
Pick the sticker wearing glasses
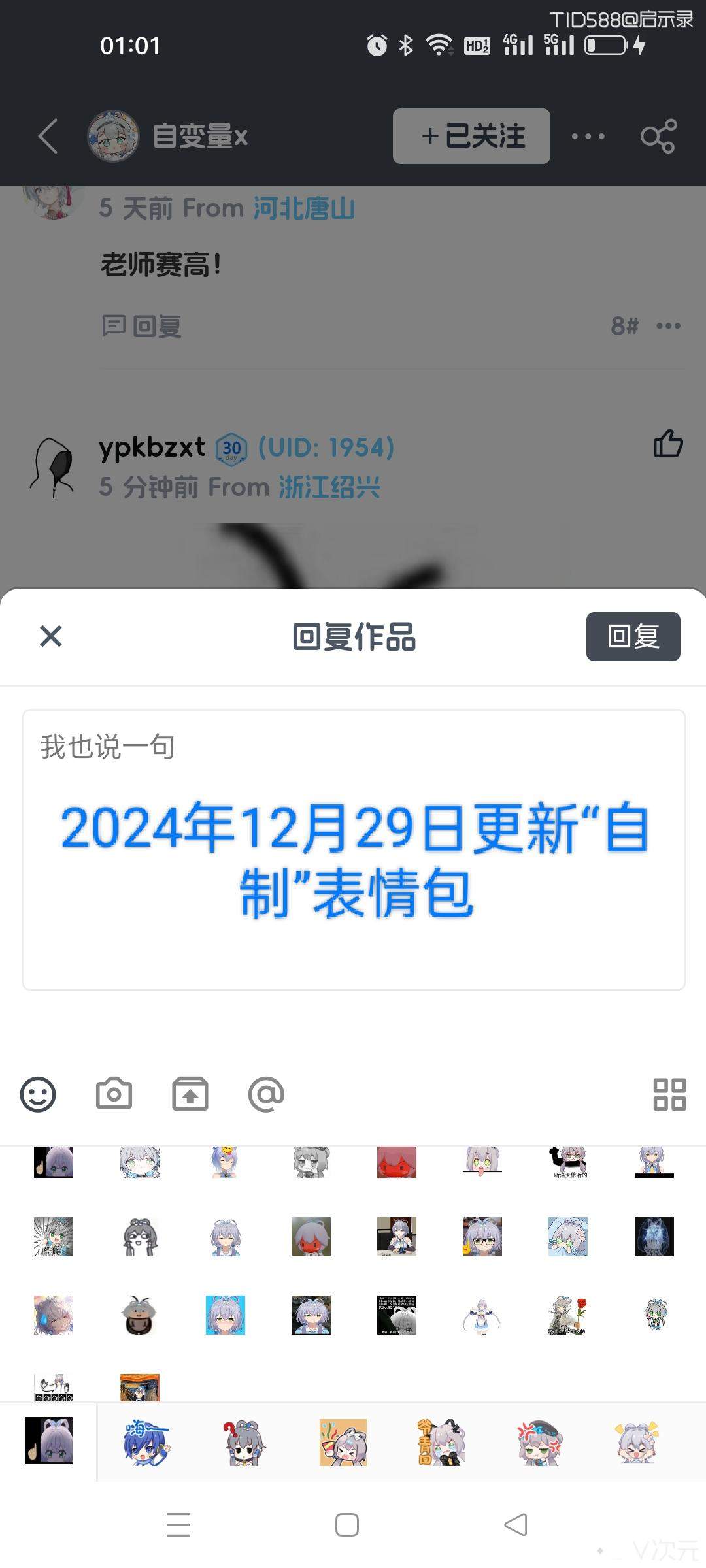click(482, 1236)
